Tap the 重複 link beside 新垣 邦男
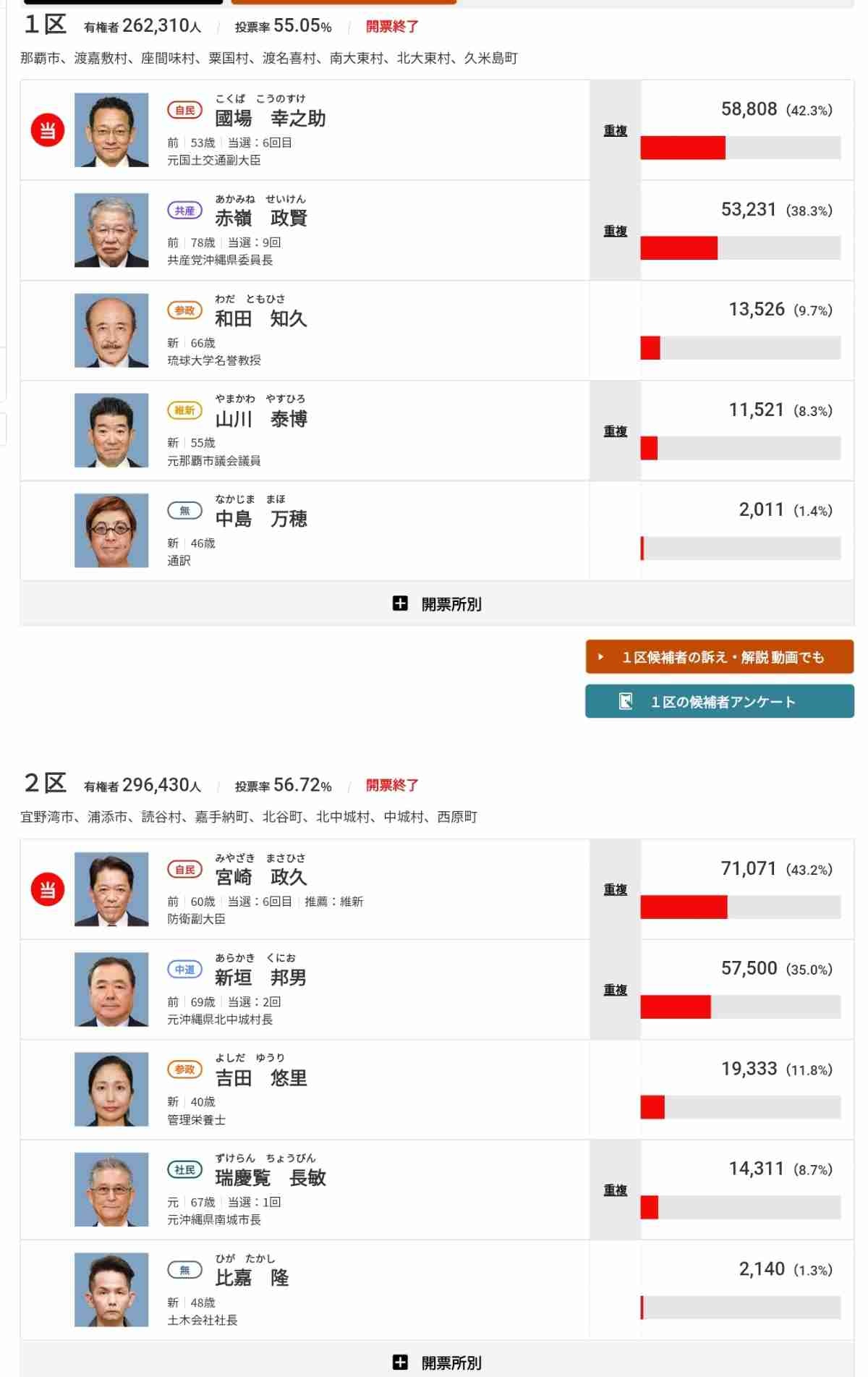The image size is (868, 1377). 616,990
